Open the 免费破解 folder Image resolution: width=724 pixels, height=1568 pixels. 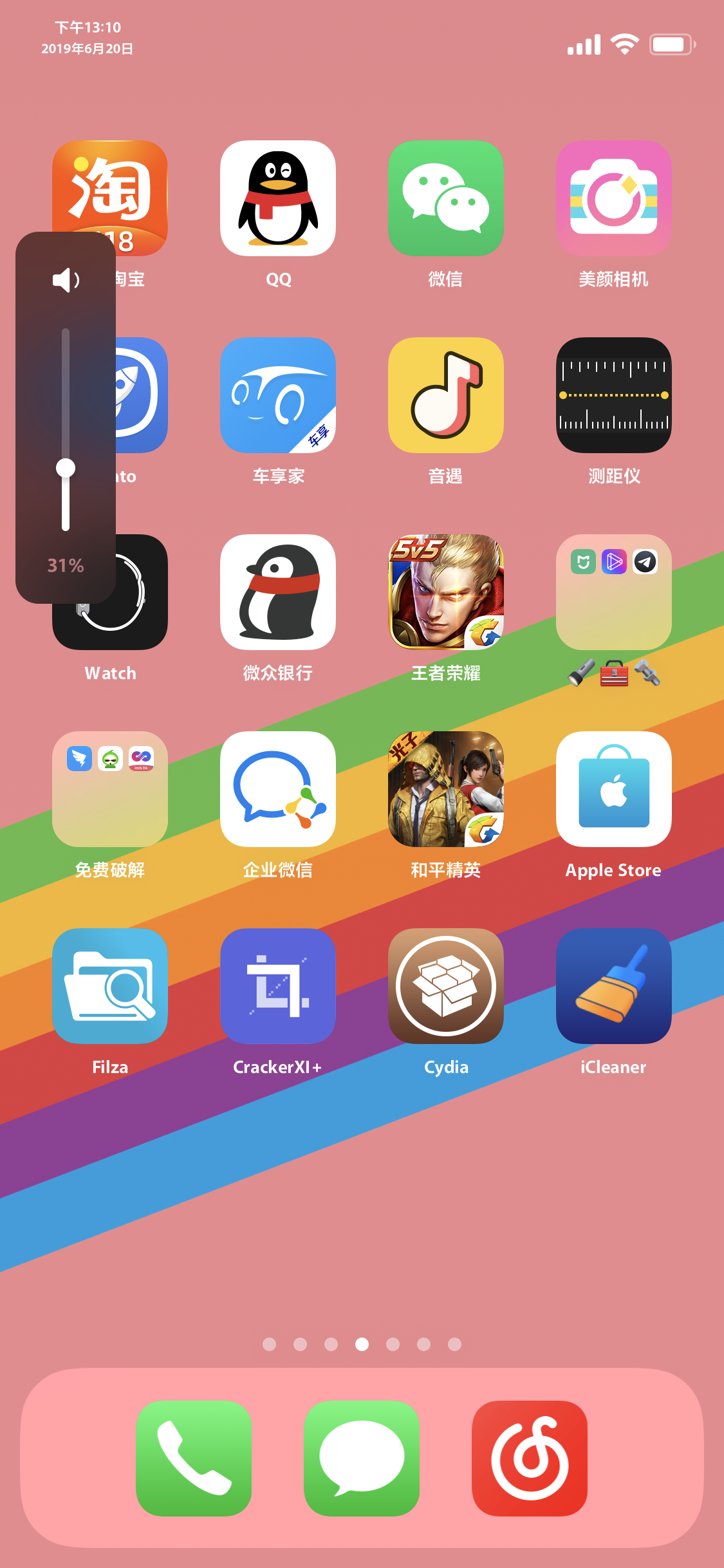(x=111, y=790)
